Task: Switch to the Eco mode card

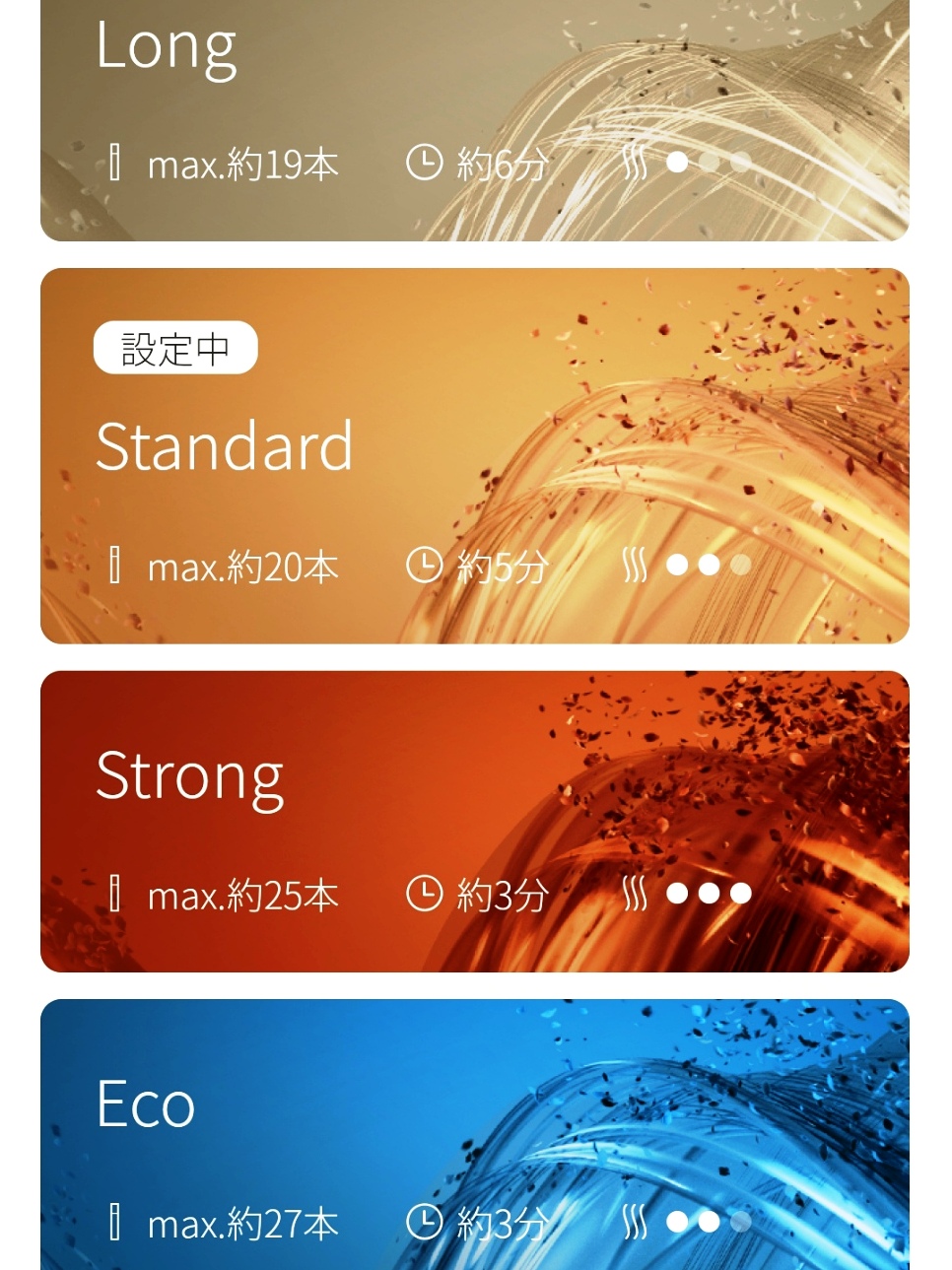Action: tap(474, 1133)
